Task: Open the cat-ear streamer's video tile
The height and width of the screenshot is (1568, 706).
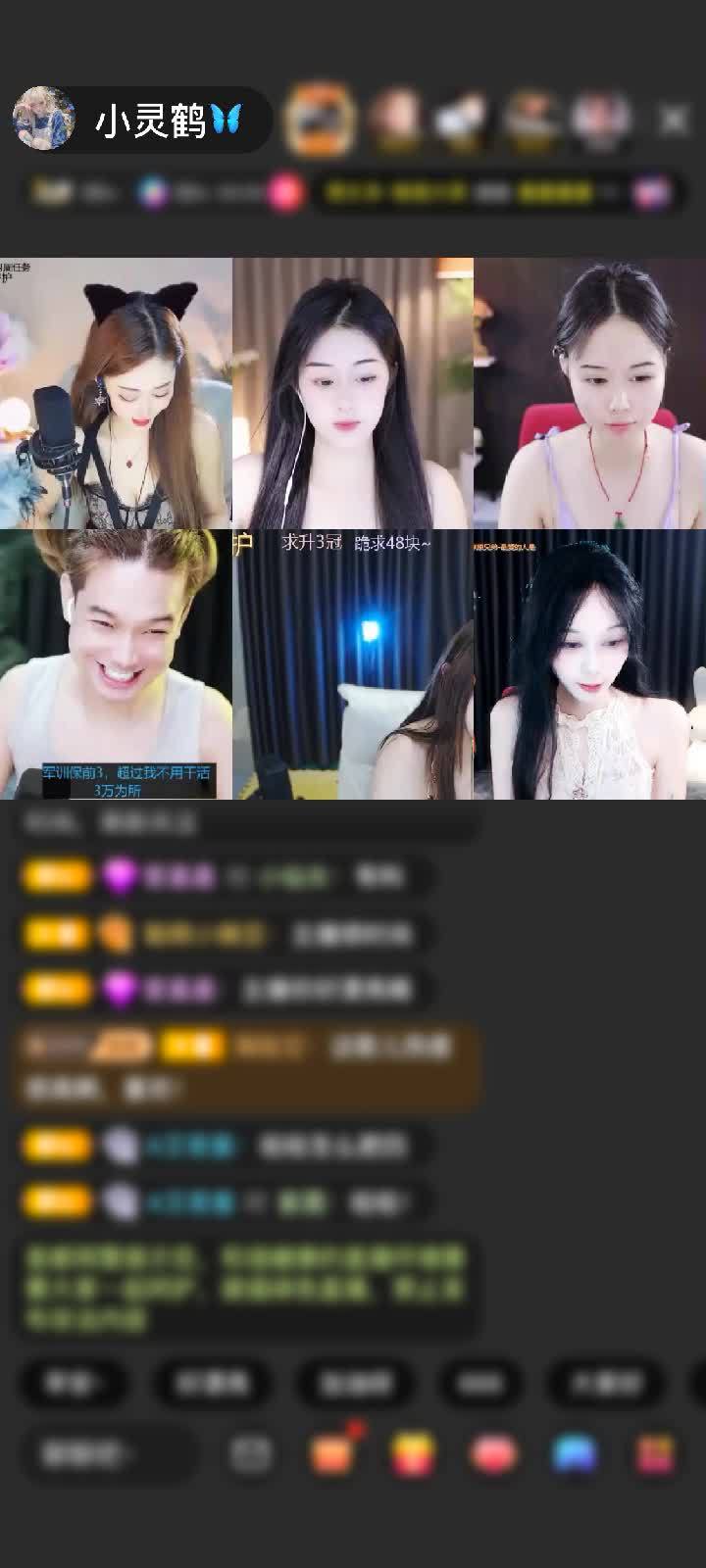Action: pyautogui.click(x=116, y=392)
